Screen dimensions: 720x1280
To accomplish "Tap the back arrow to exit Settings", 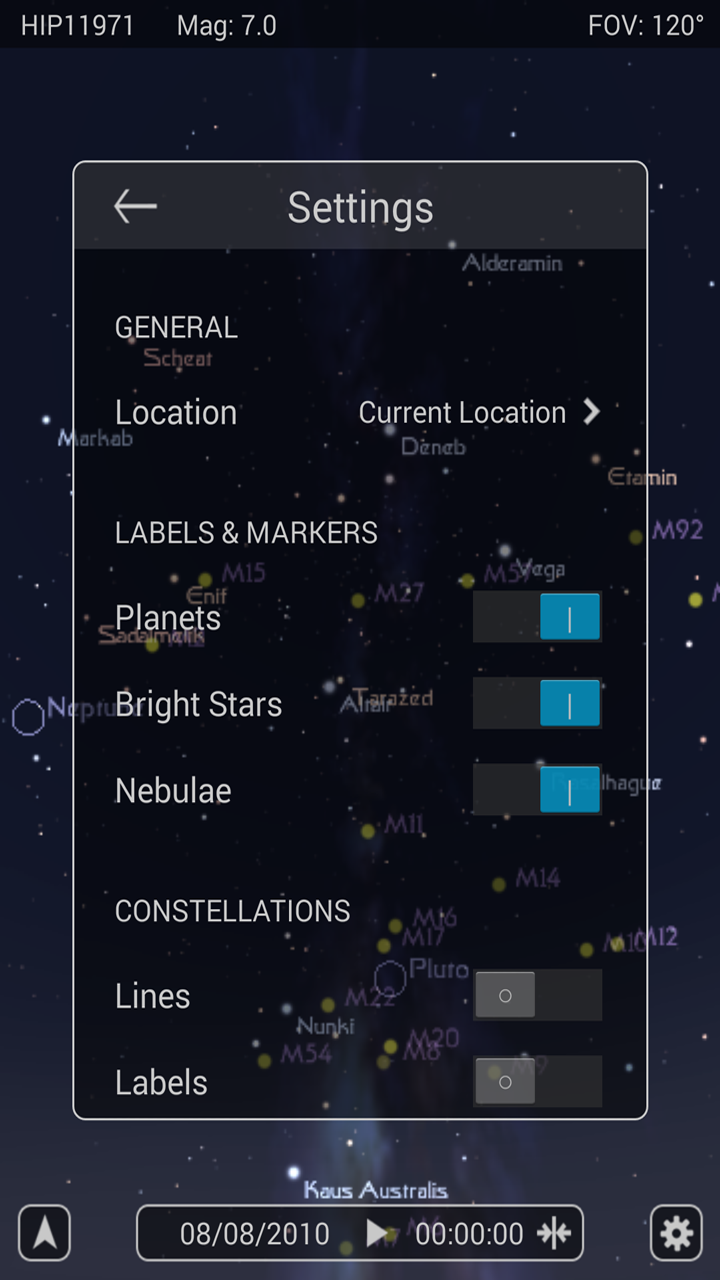I will tap(134, 206).
